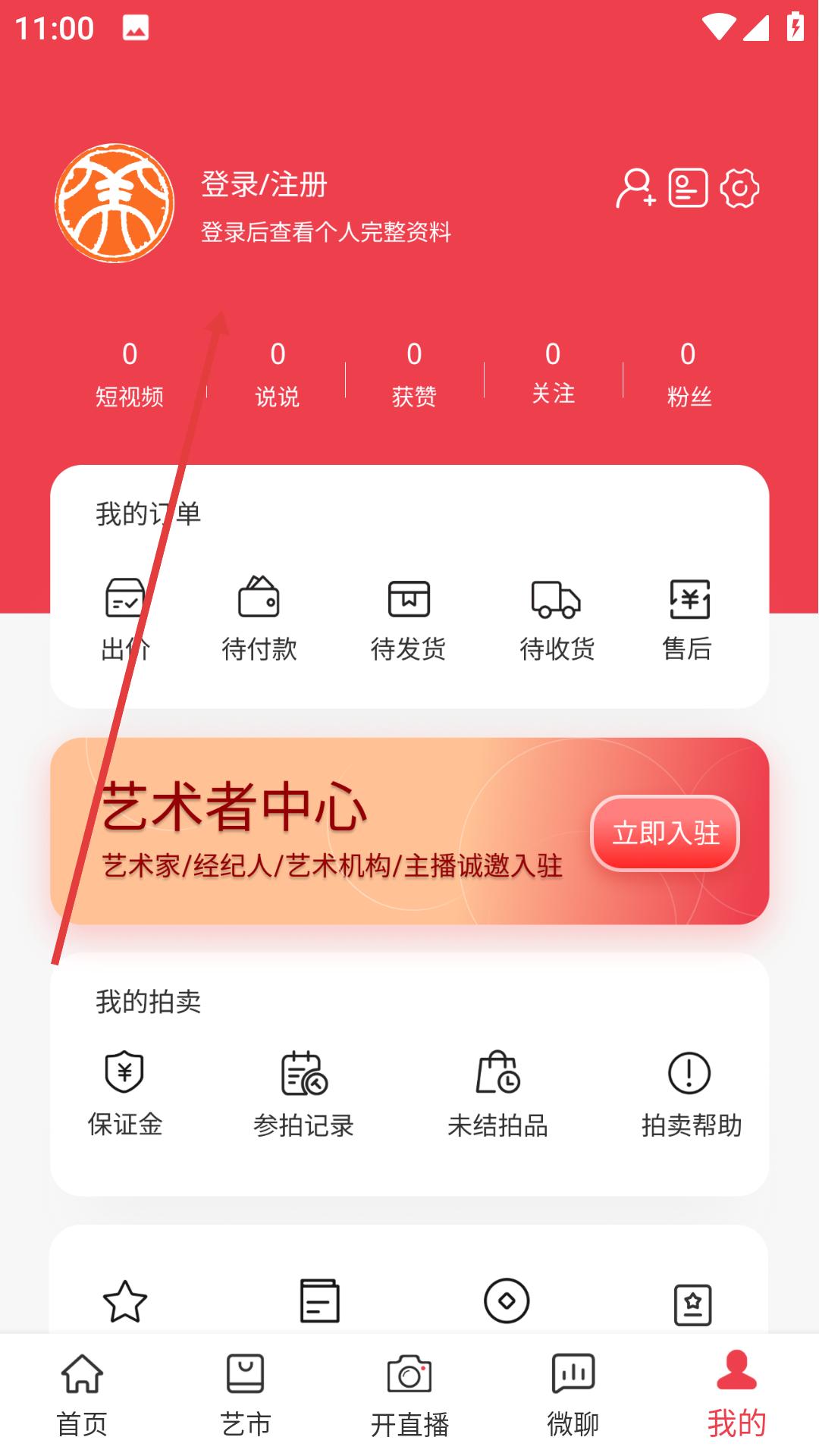Open the profile card icon
The width and height of the screenshot is (819, 1456).
pos(688,188)
